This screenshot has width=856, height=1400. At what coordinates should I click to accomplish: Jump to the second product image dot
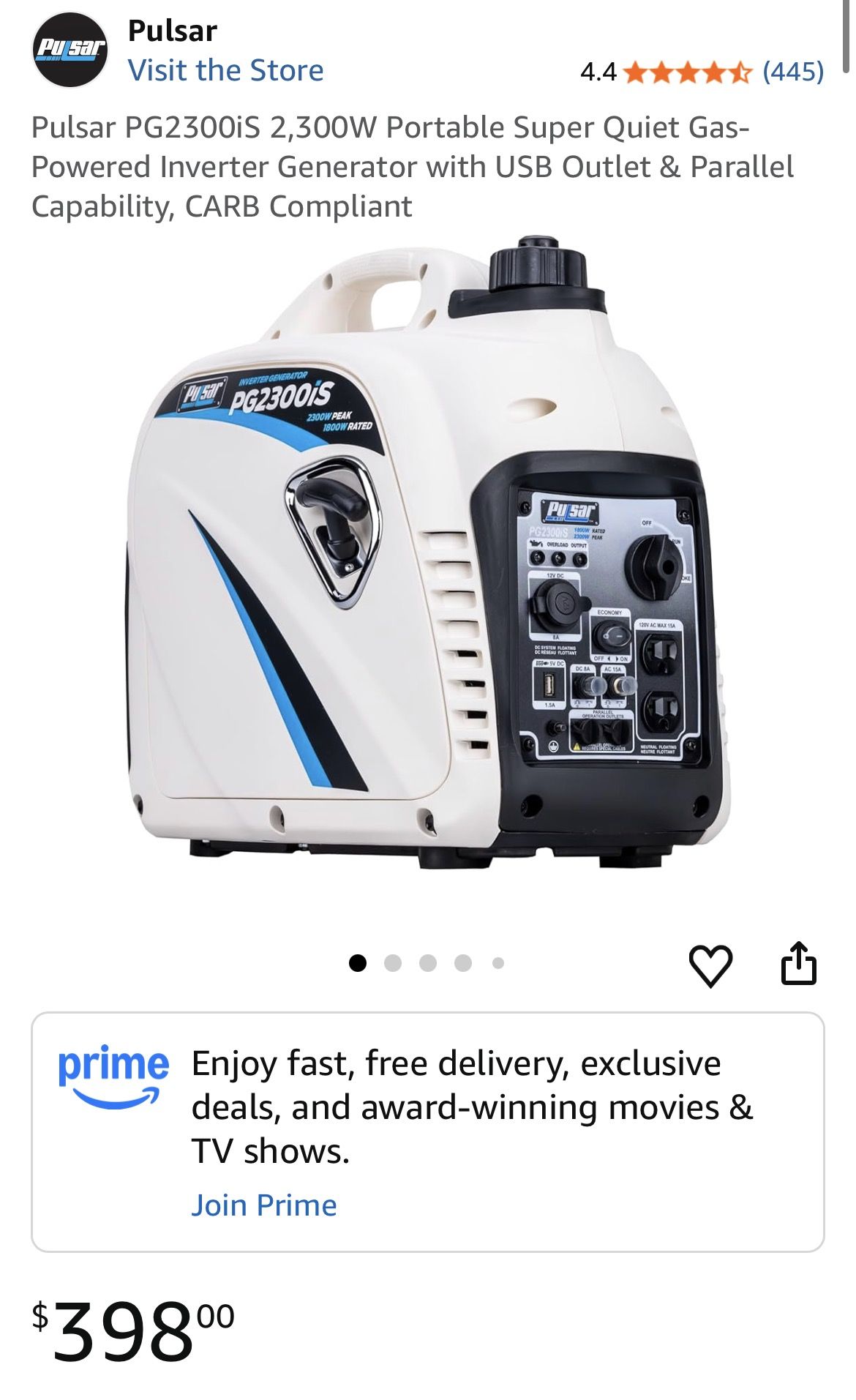[393, 963]
